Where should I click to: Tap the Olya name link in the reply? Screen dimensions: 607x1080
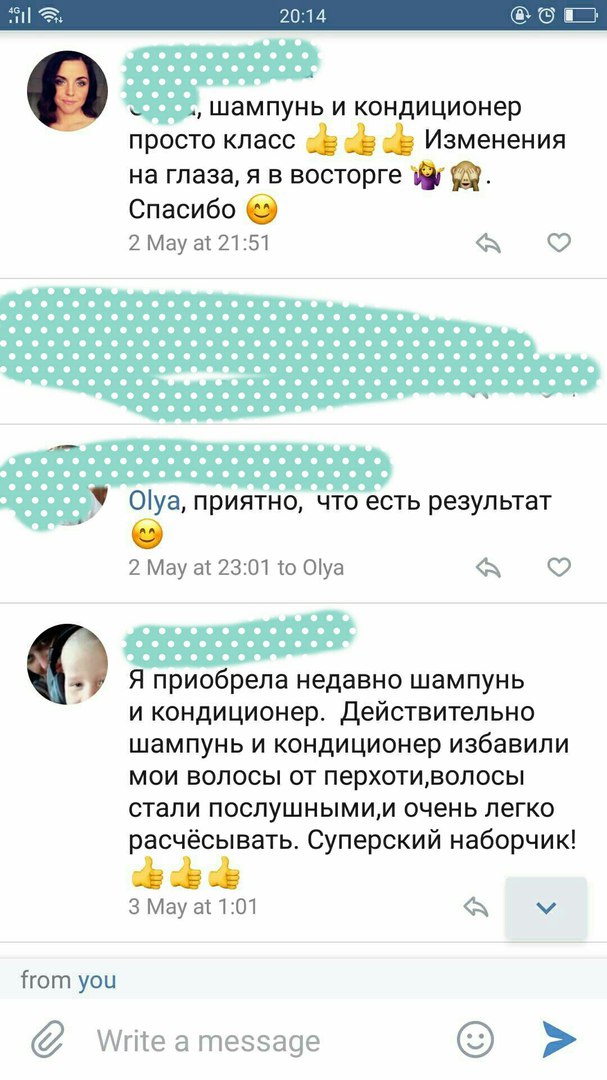pyautogui.click(x=155, y=501)
